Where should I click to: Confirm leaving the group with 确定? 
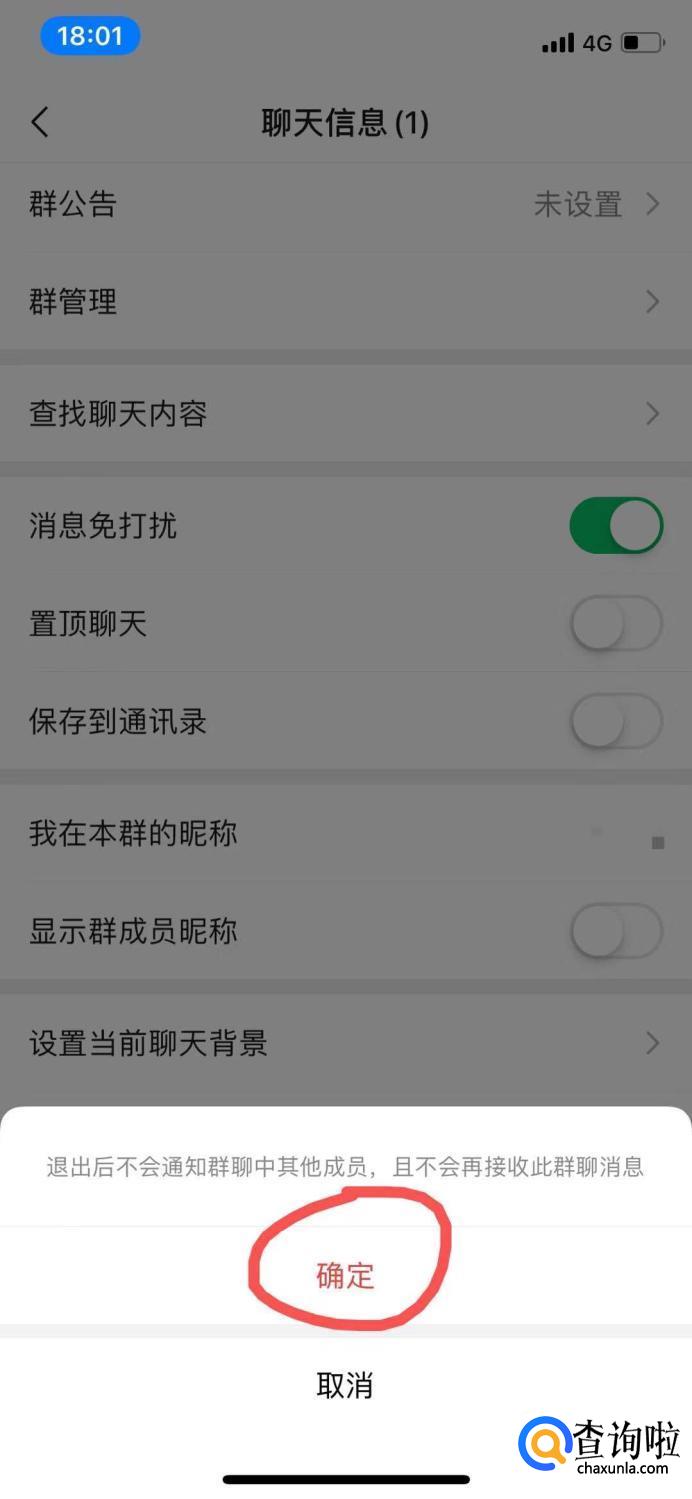[x=345, y=1275]
